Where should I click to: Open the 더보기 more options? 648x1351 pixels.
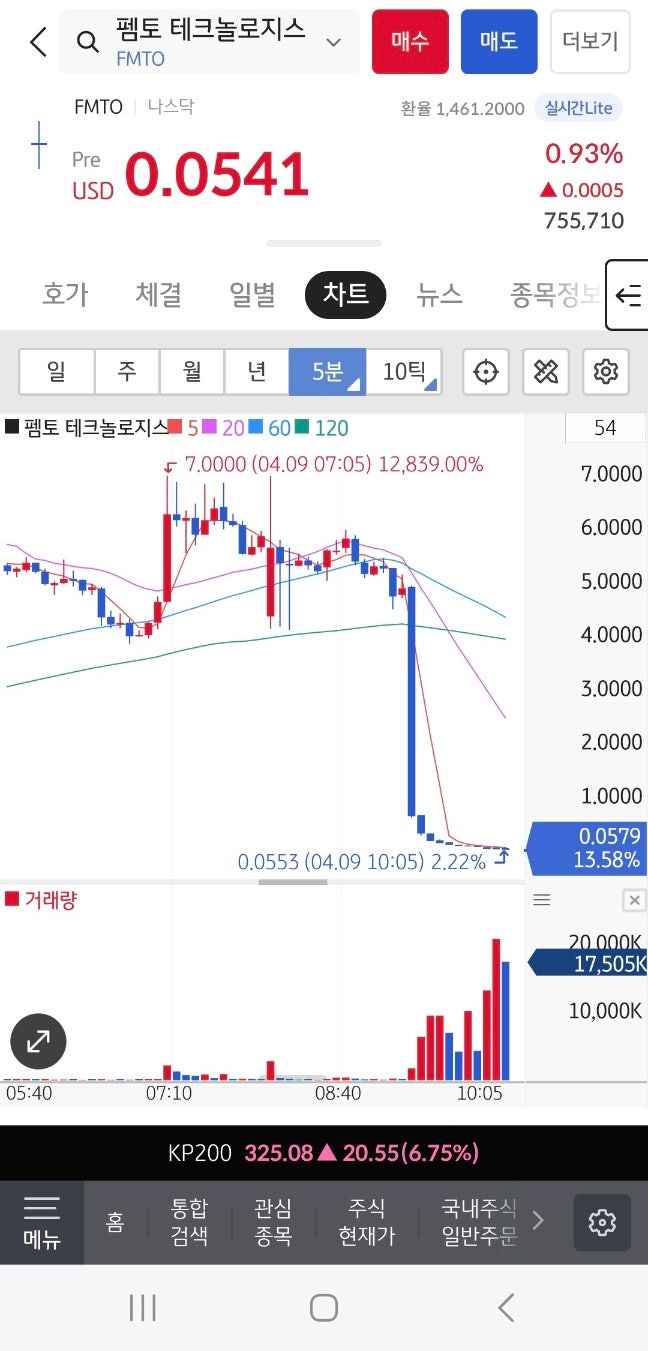coord(590,42)
